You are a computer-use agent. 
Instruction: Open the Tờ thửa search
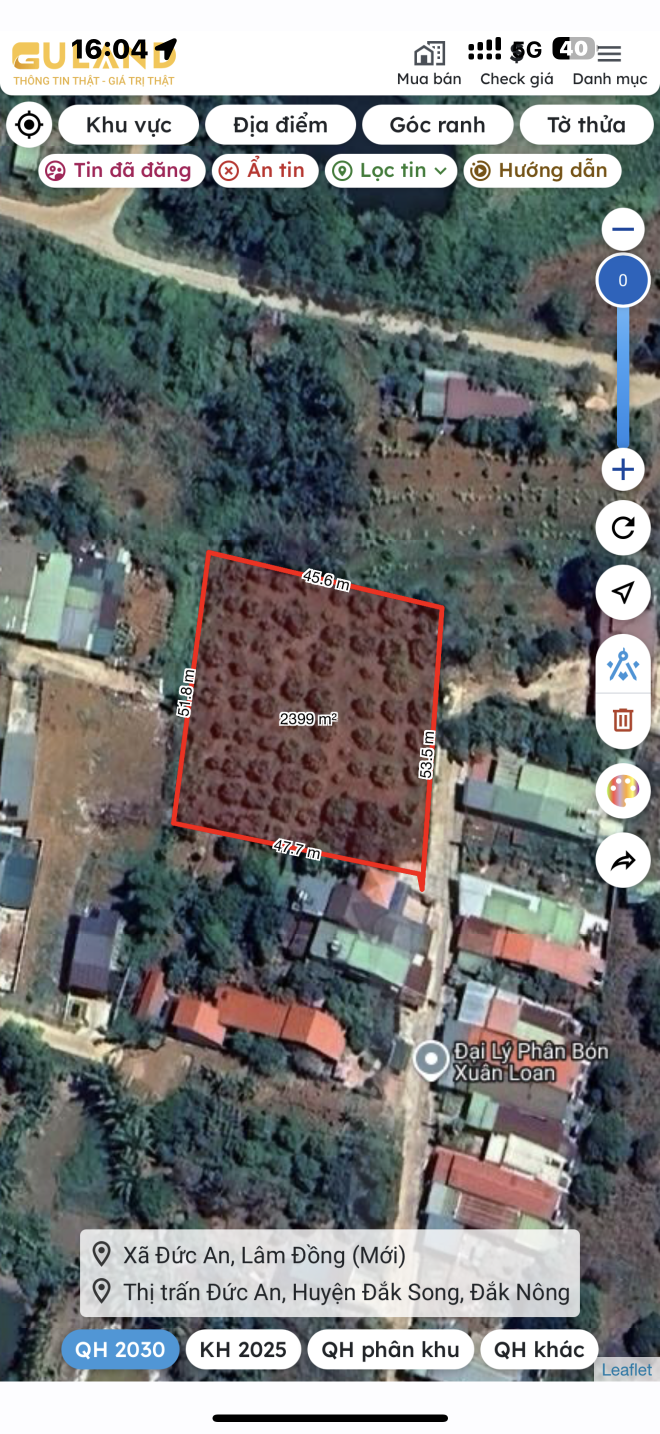point(586,125)
